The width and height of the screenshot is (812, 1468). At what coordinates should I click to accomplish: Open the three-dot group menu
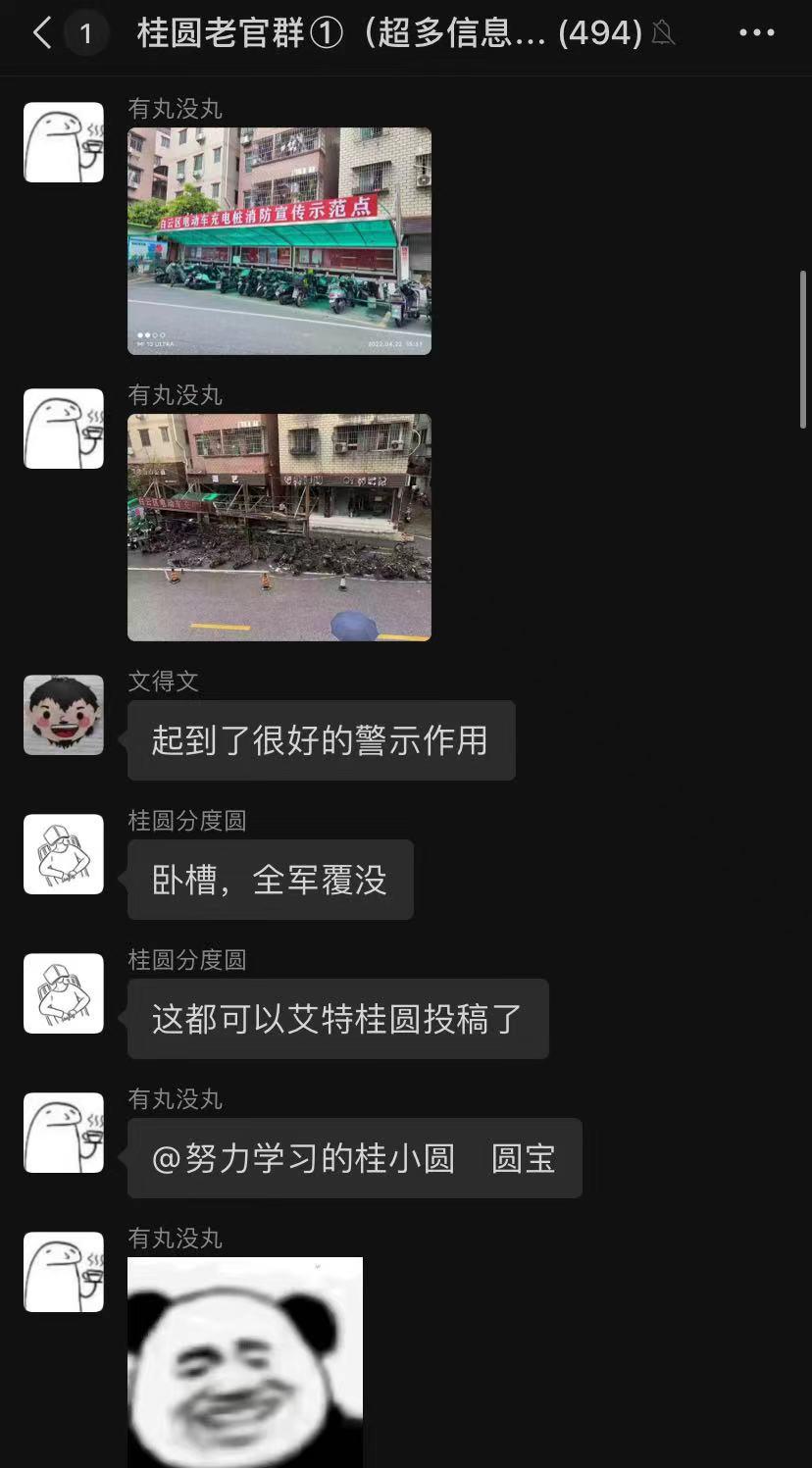pyautogui.click(x=756, y=33)
